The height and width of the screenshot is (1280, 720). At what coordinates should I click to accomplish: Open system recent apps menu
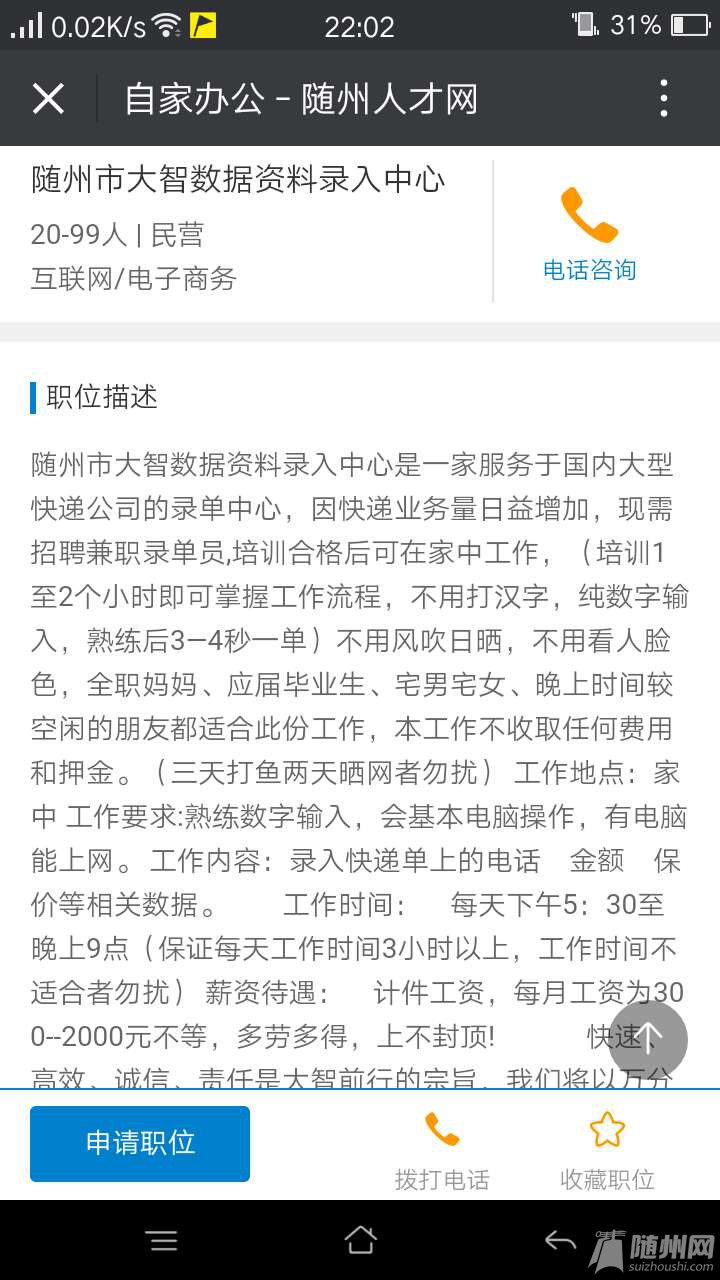point(162,1241)
